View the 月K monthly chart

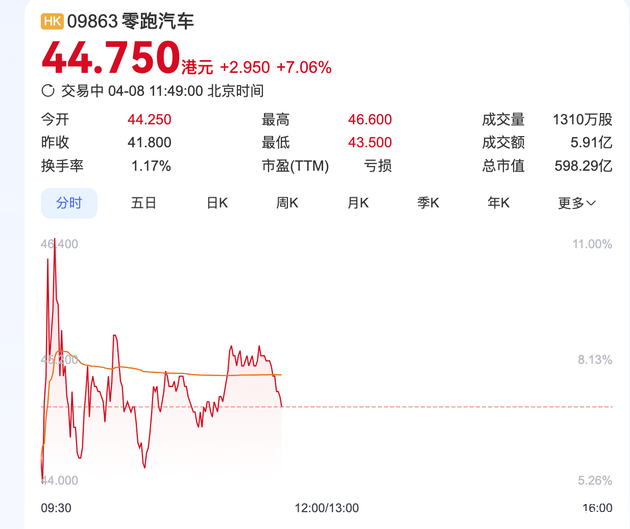coord(358,203)
